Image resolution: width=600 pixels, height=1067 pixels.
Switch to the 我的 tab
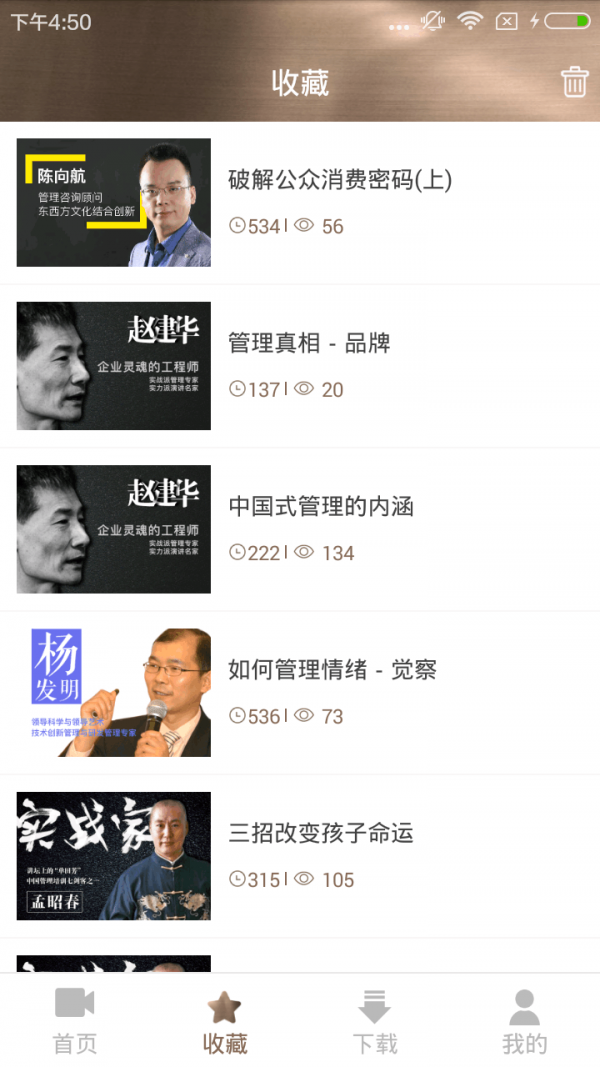click(x=524, y=1021)
